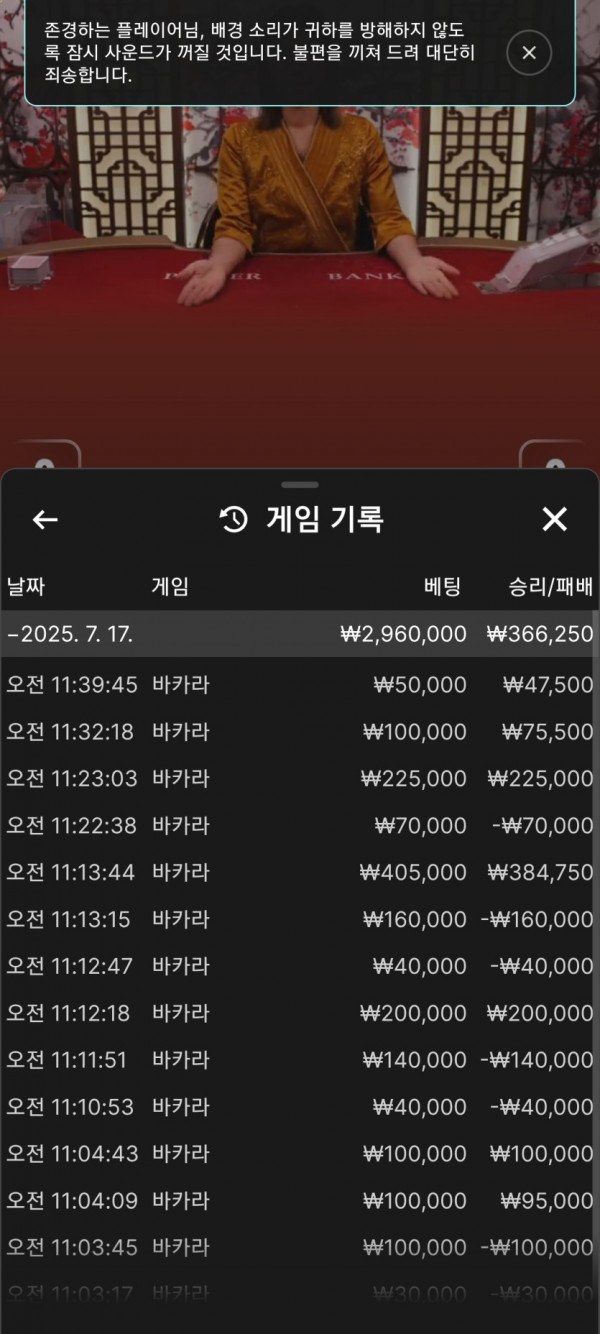Open the 오전 11:12:18 baccarat record
The height and width of the screenshot is (1334, 600).
[x=299, y=1013]
